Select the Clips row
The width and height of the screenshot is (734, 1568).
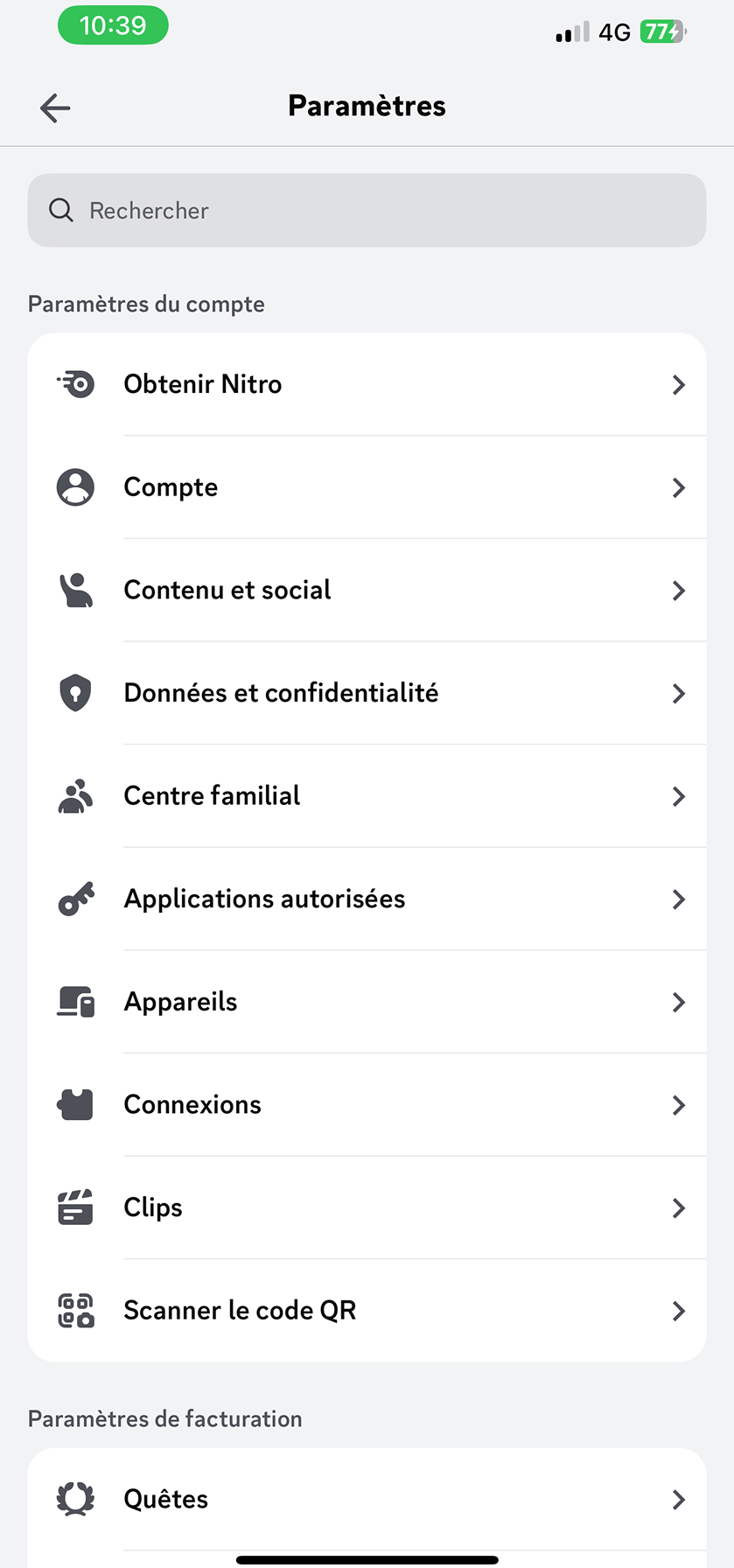(x=367, y=1208)
